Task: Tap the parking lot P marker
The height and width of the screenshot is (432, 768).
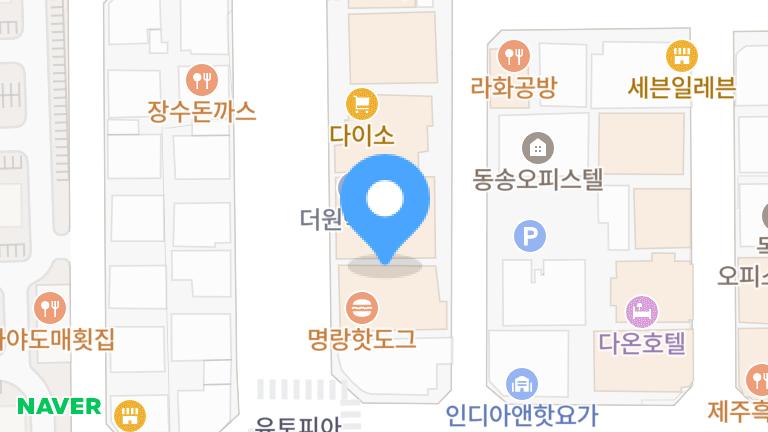Action: (x=529, y=236)
